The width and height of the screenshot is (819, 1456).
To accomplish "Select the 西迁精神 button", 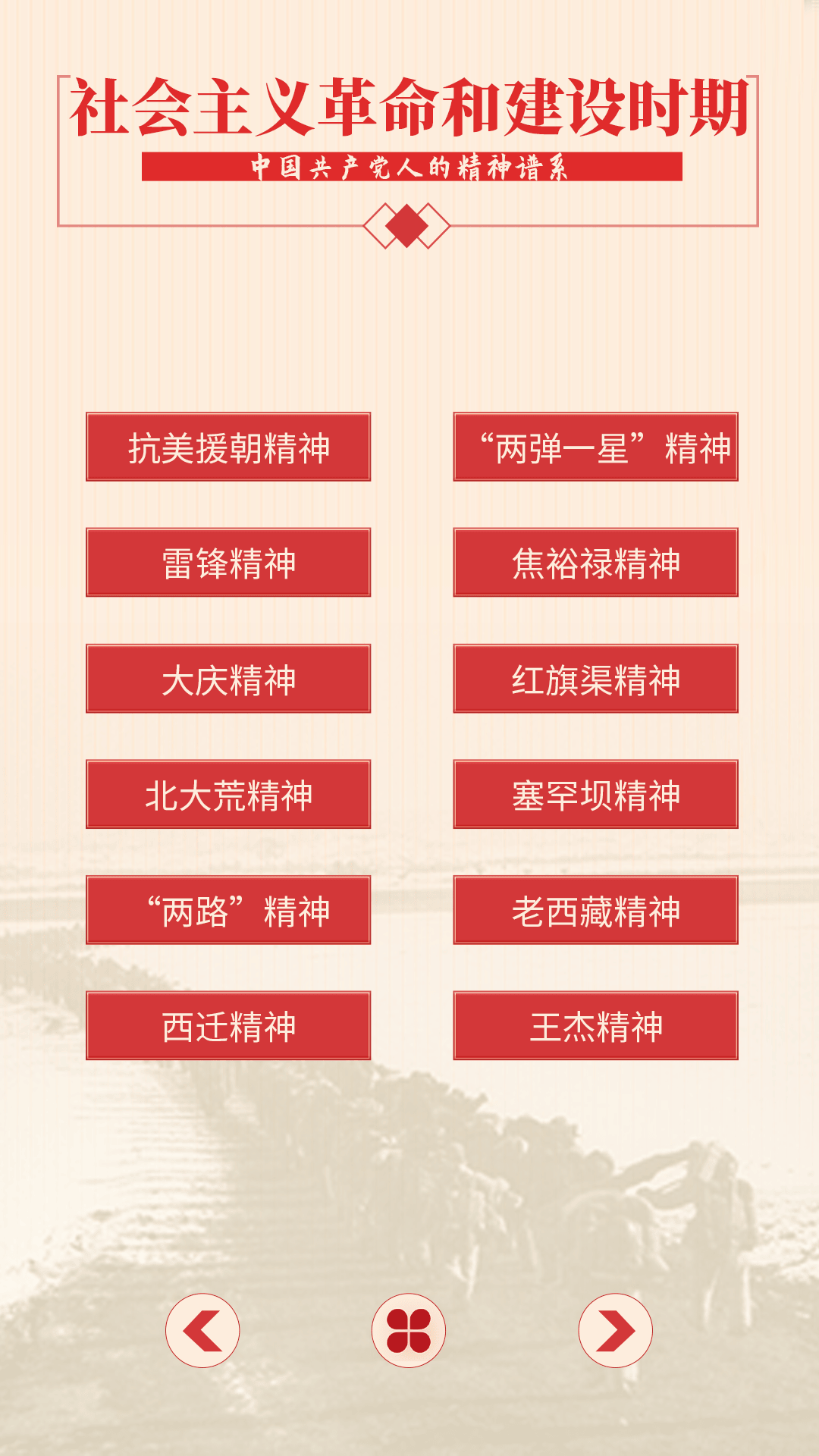I will coord(228,1025).
